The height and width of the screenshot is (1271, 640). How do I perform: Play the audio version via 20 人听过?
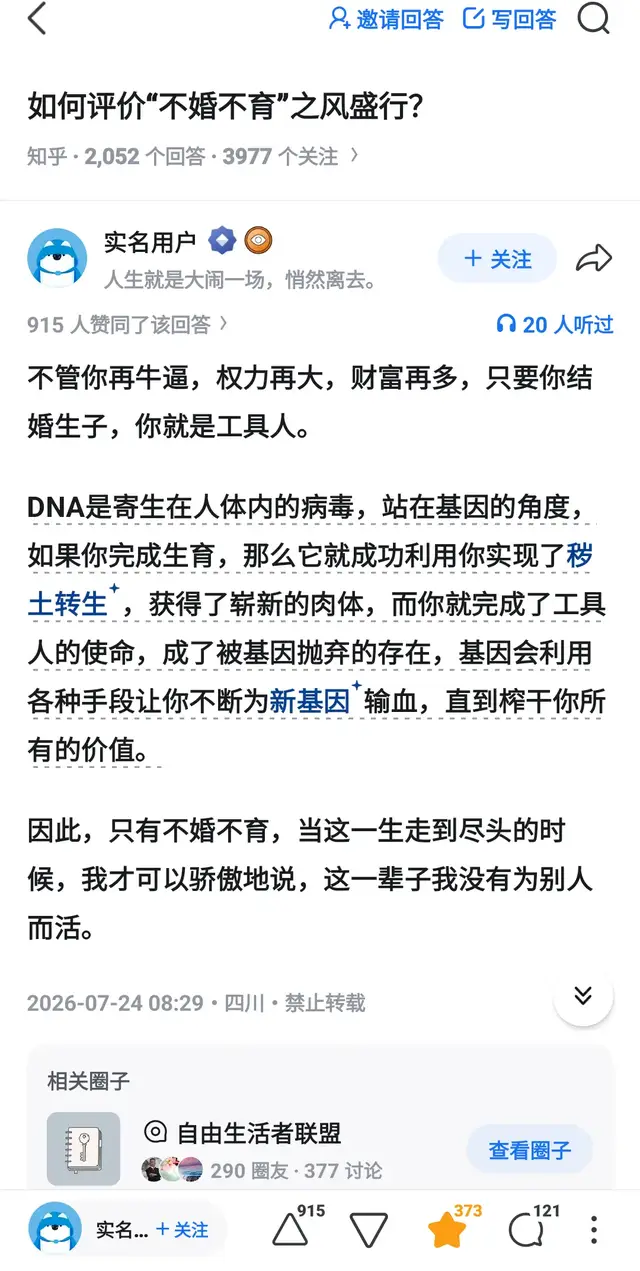click(555, 324)
